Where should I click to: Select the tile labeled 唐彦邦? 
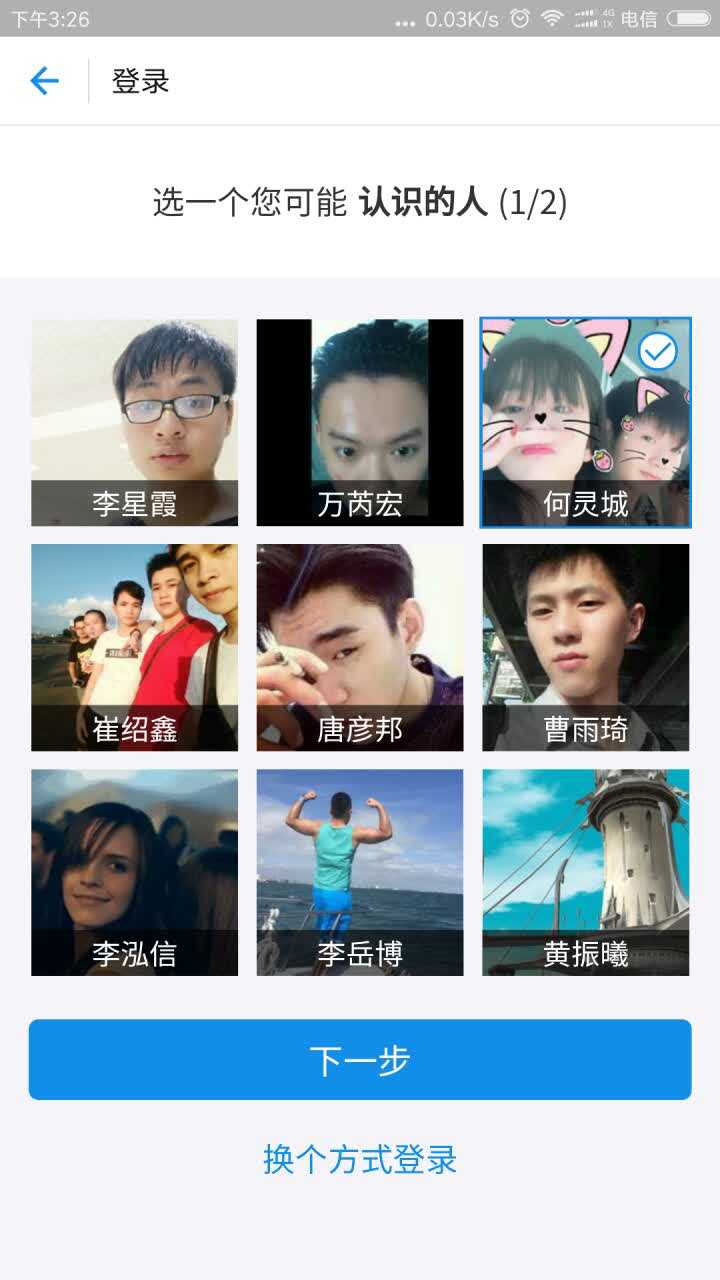pos(360,647)
